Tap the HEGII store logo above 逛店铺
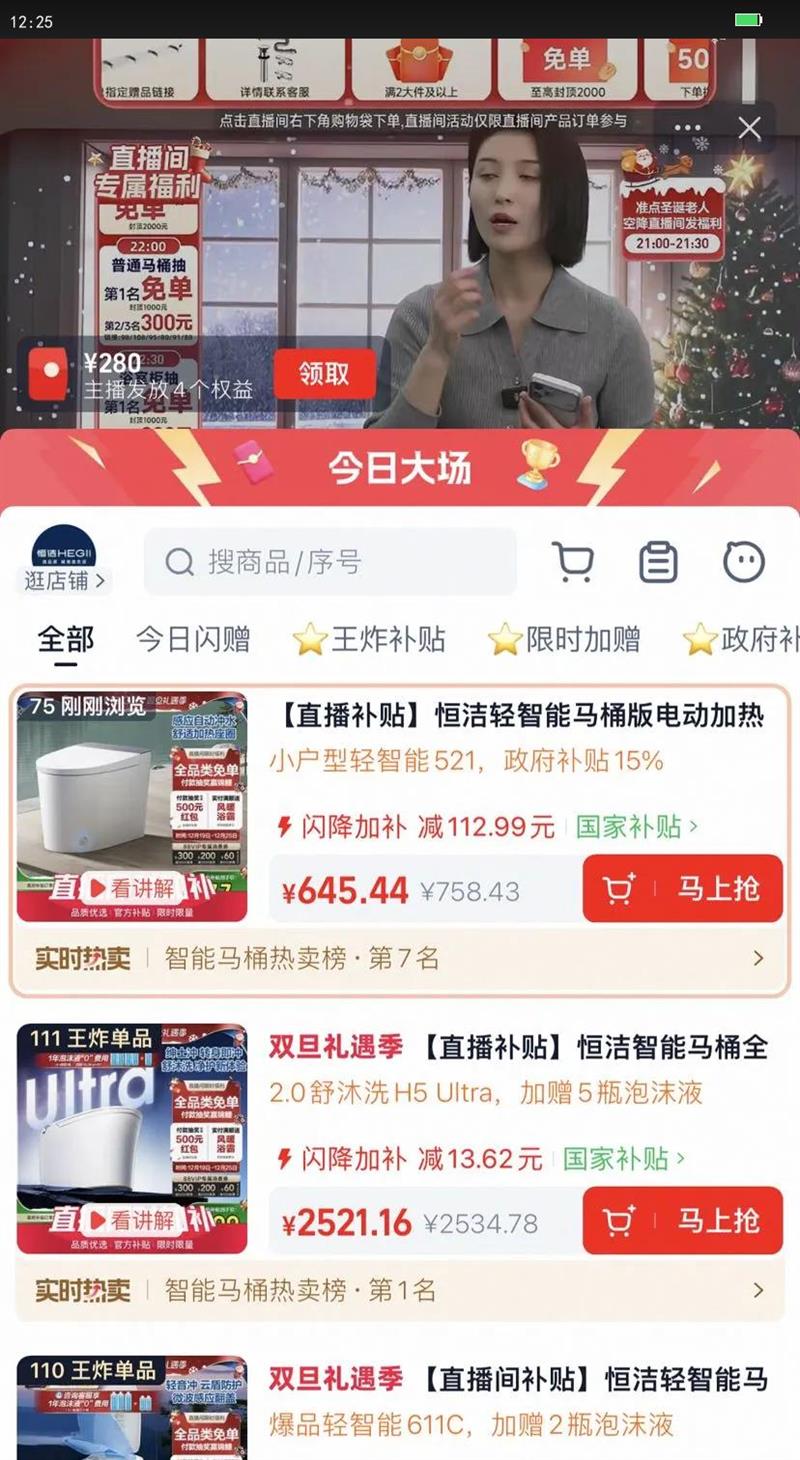 [63, 549]
